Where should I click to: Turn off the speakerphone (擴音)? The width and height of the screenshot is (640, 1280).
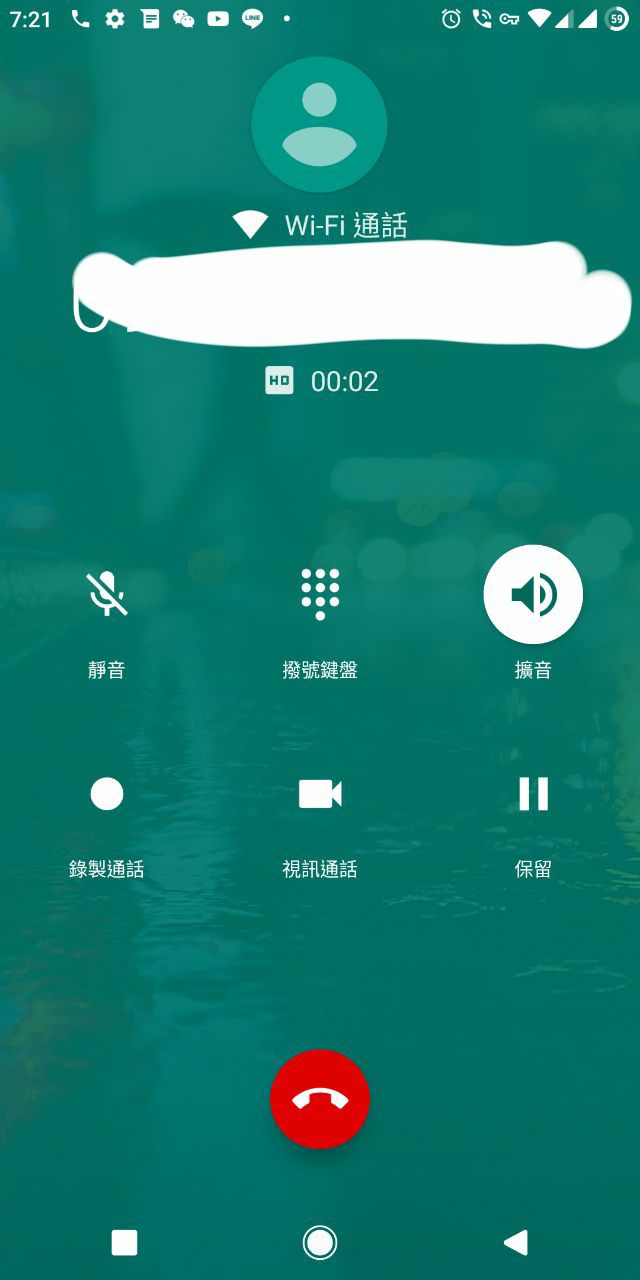(x=533, y=594)
